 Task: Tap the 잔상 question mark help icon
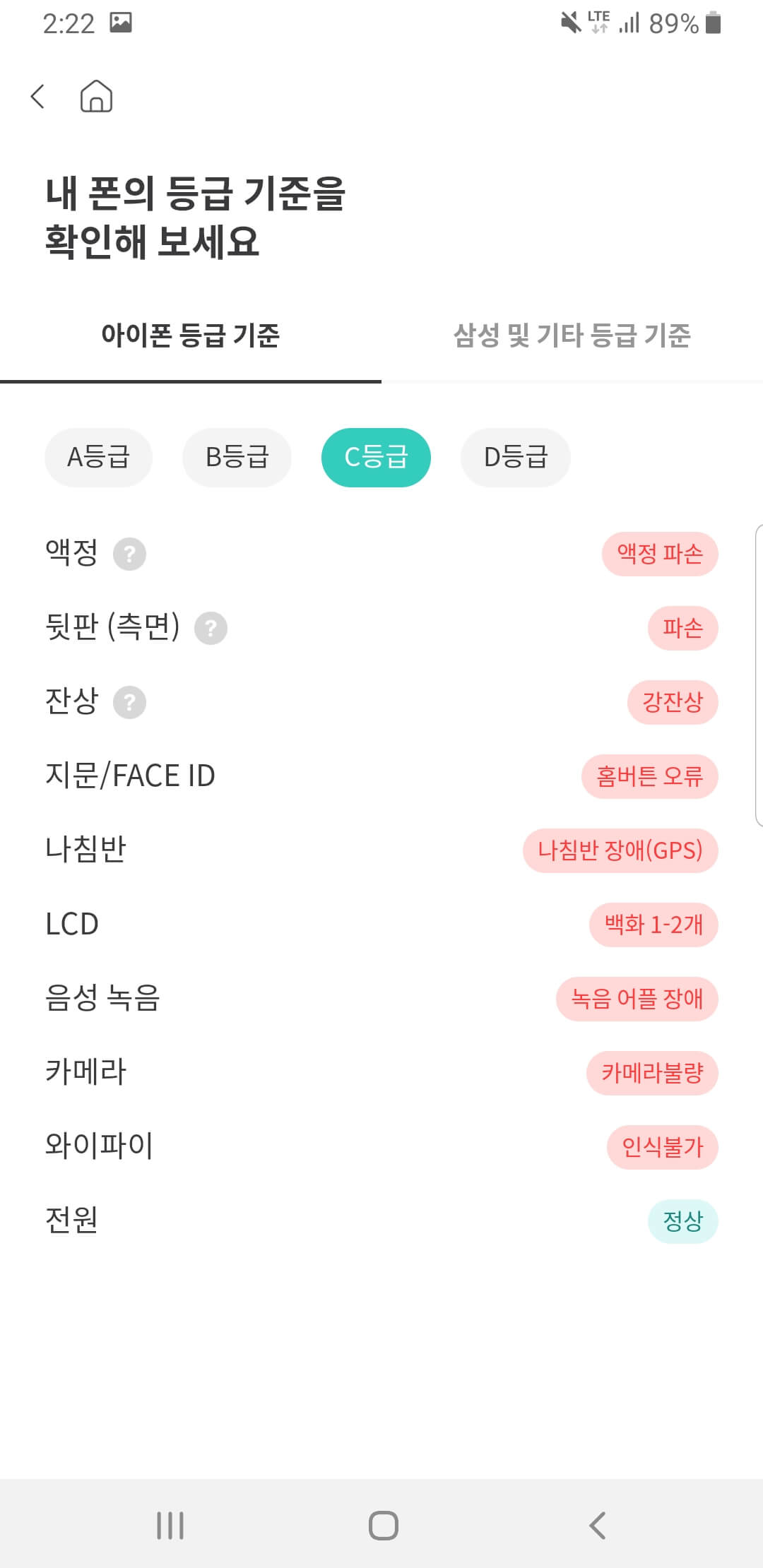[x=130, y=702]
